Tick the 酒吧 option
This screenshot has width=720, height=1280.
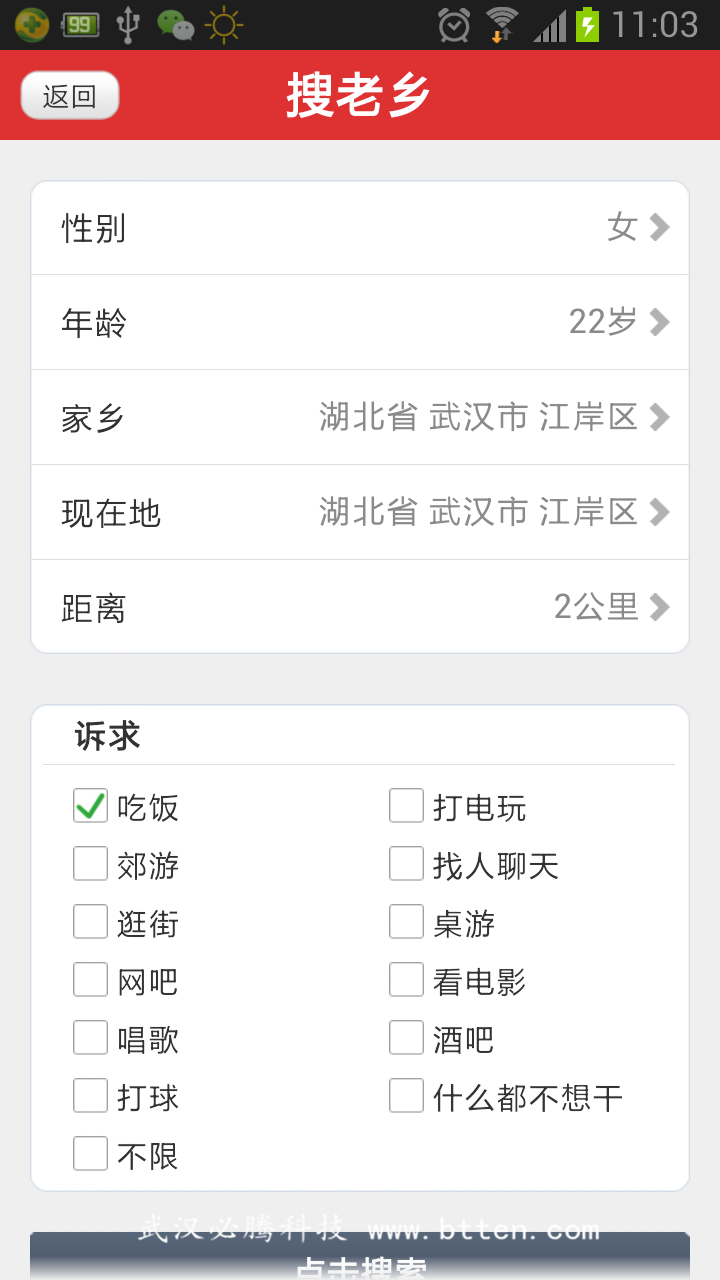(406, 1037)
